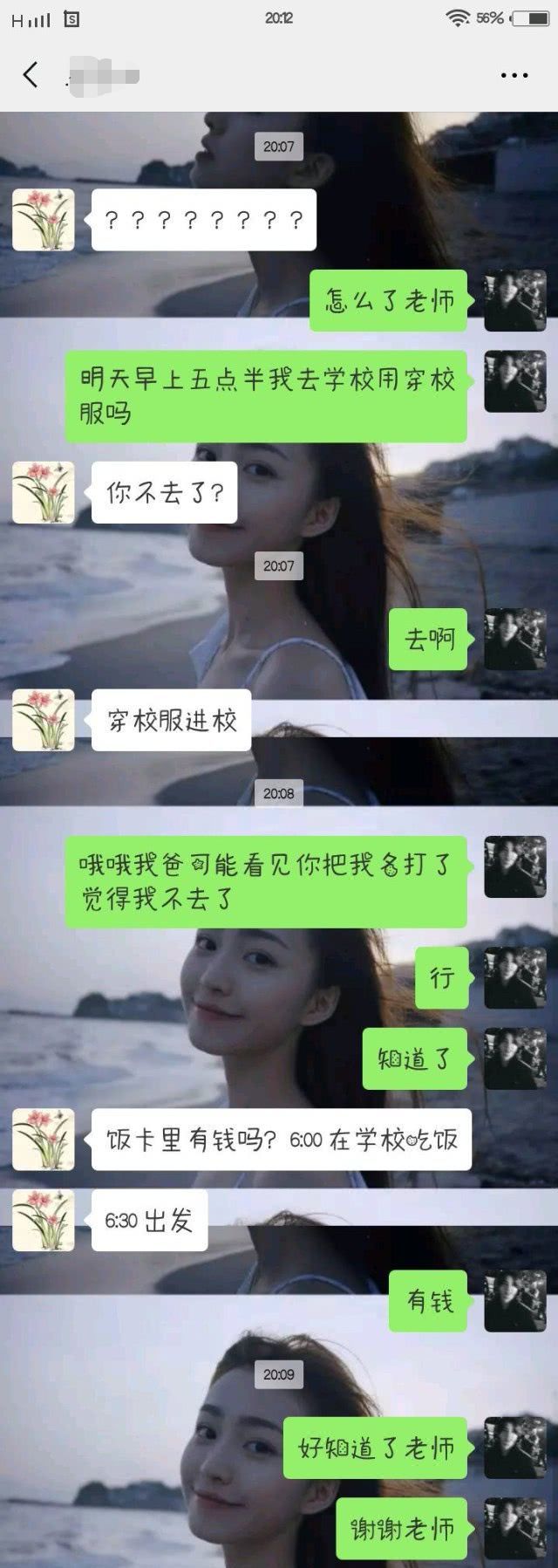Tap teacher's avatar next to "穿校服进校"

43,720
